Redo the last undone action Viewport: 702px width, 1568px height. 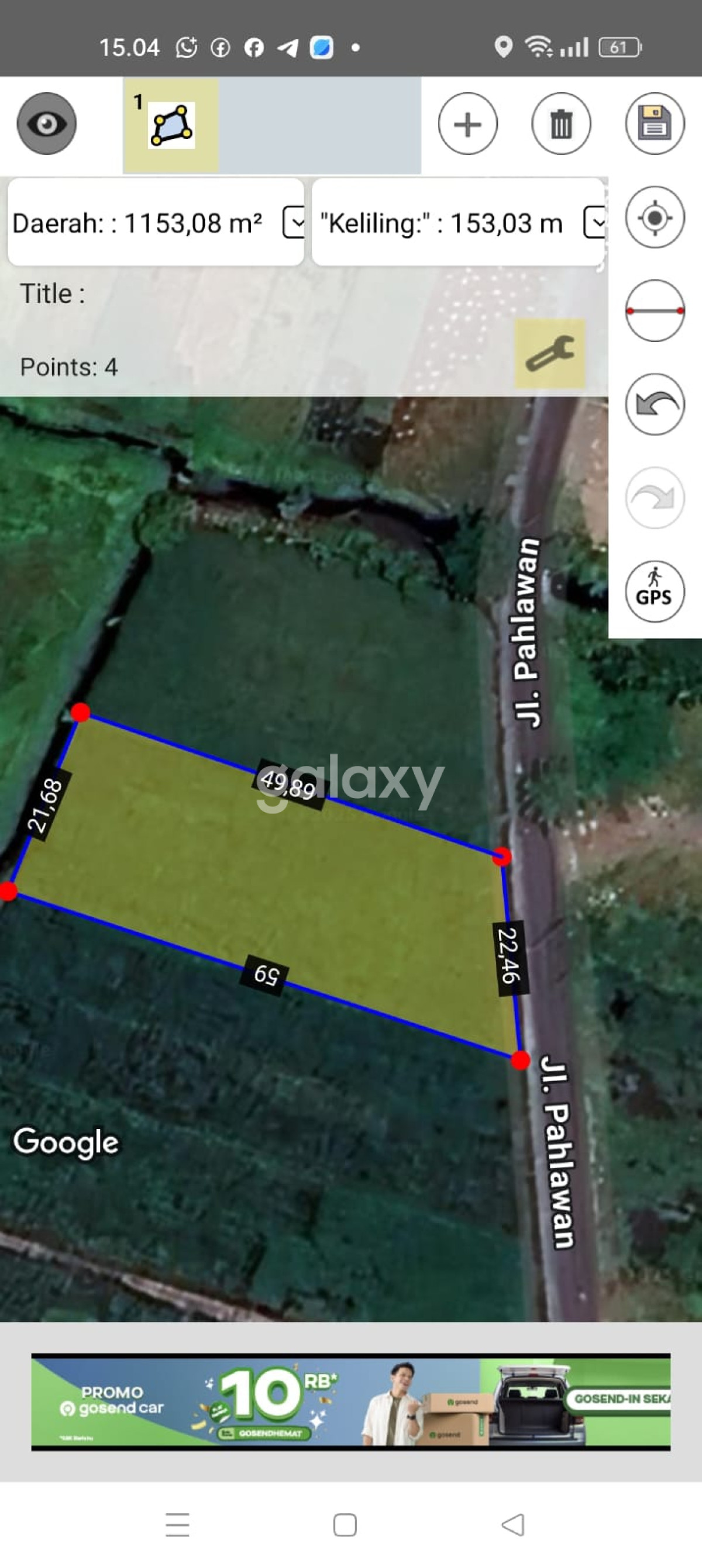coord(655,498)
